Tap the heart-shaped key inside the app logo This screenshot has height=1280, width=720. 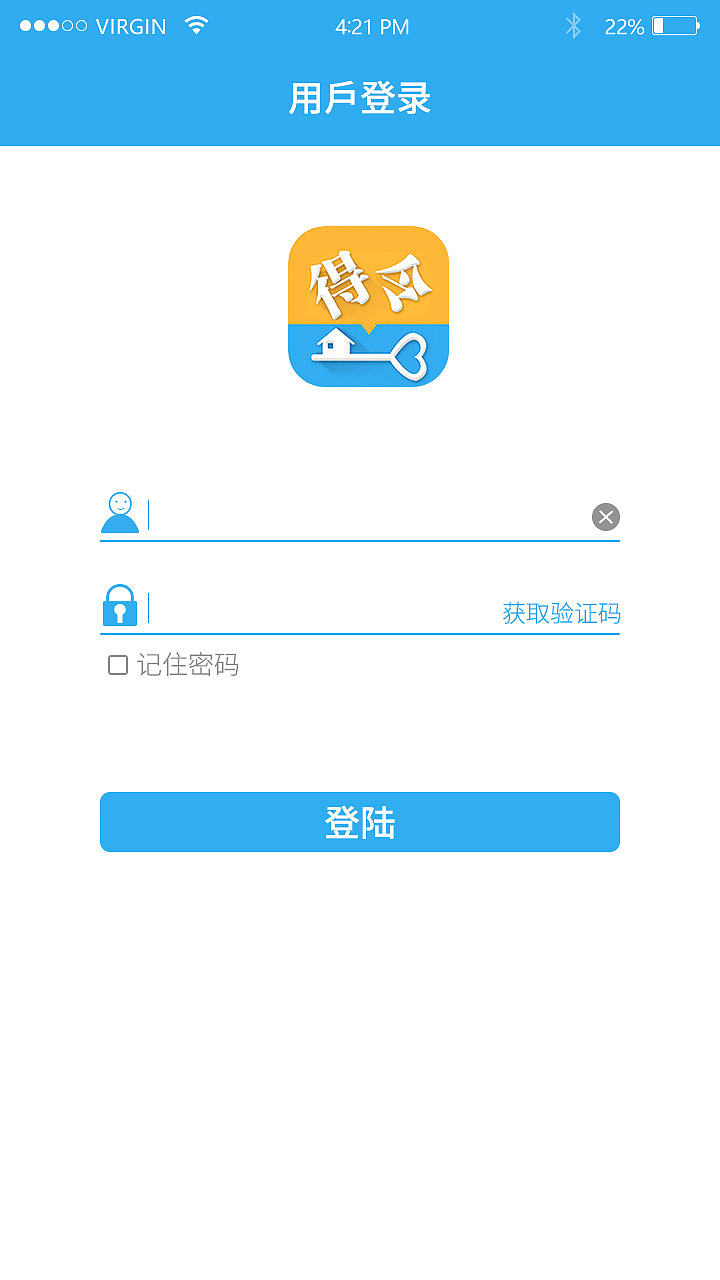click(410, 352)
